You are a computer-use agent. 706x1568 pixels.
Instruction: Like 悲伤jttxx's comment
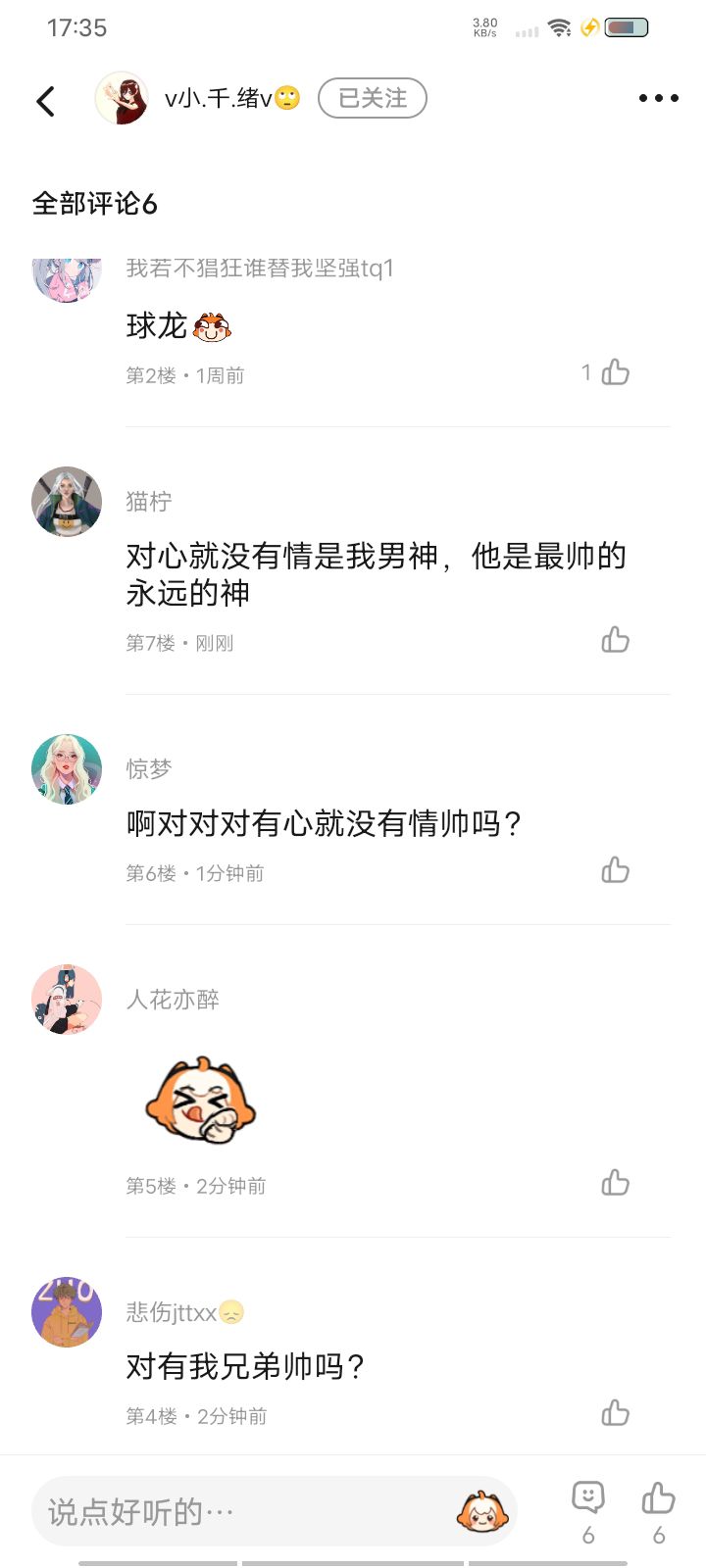[615, 1413]
